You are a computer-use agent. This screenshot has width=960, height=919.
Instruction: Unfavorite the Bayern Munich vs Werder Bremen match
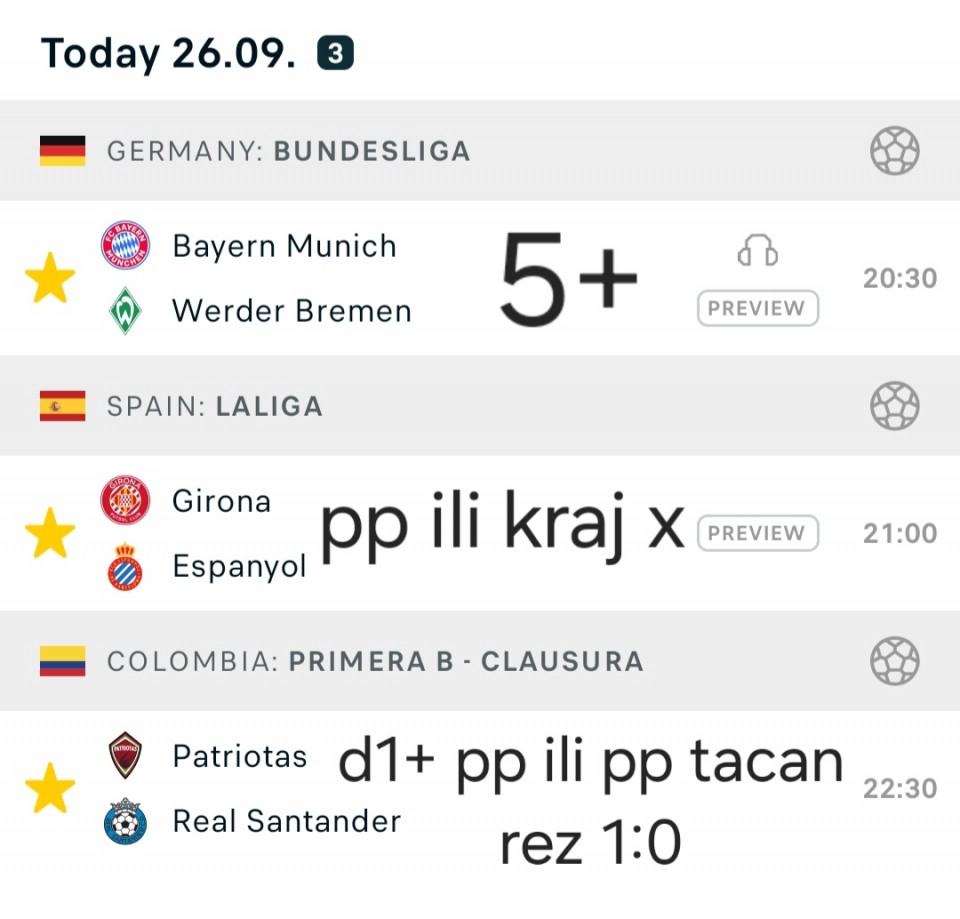point(50,278)
